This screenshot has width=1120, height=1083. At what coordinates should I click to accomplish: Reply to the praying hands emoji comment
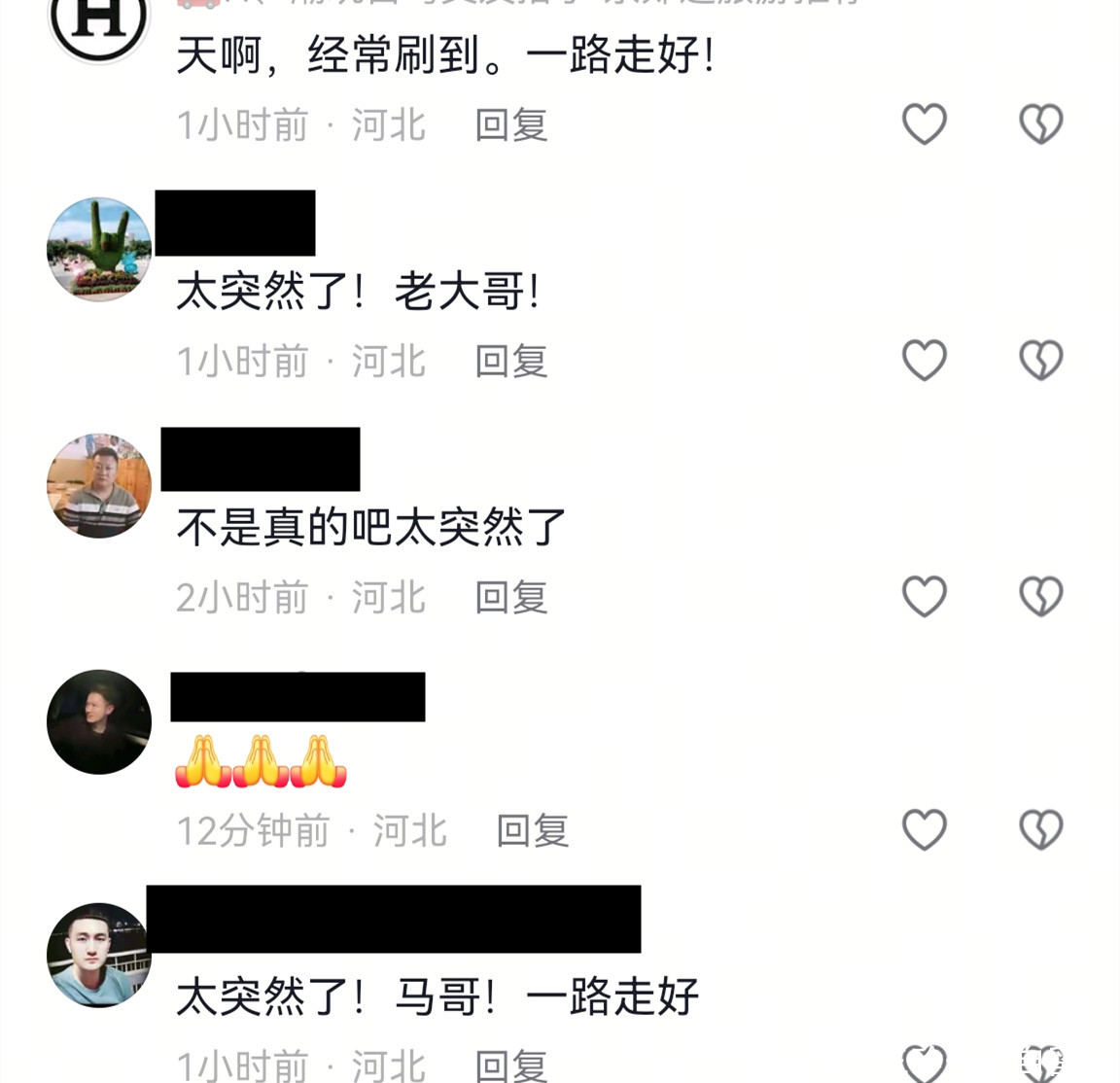533,831
